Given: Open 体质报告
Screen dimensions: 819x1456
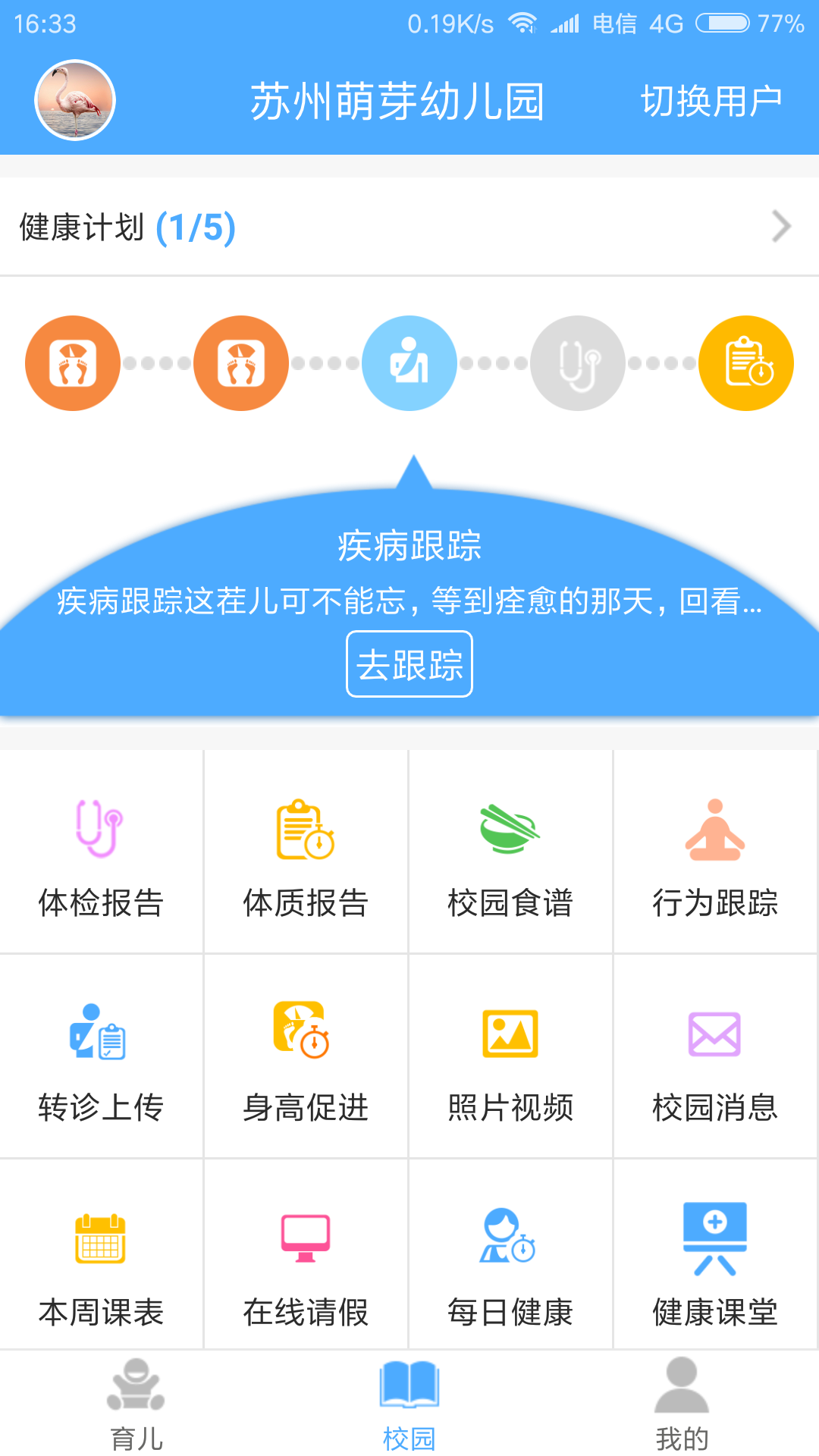Looking at the screenshot, I should 306,853.
